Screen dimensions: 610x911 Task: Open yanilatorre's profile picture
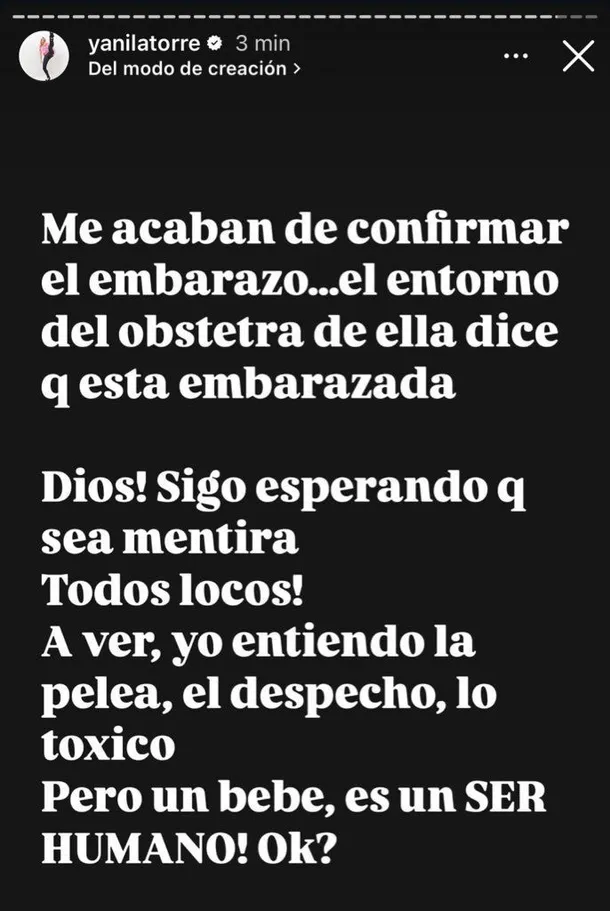(x=44, y=56)
